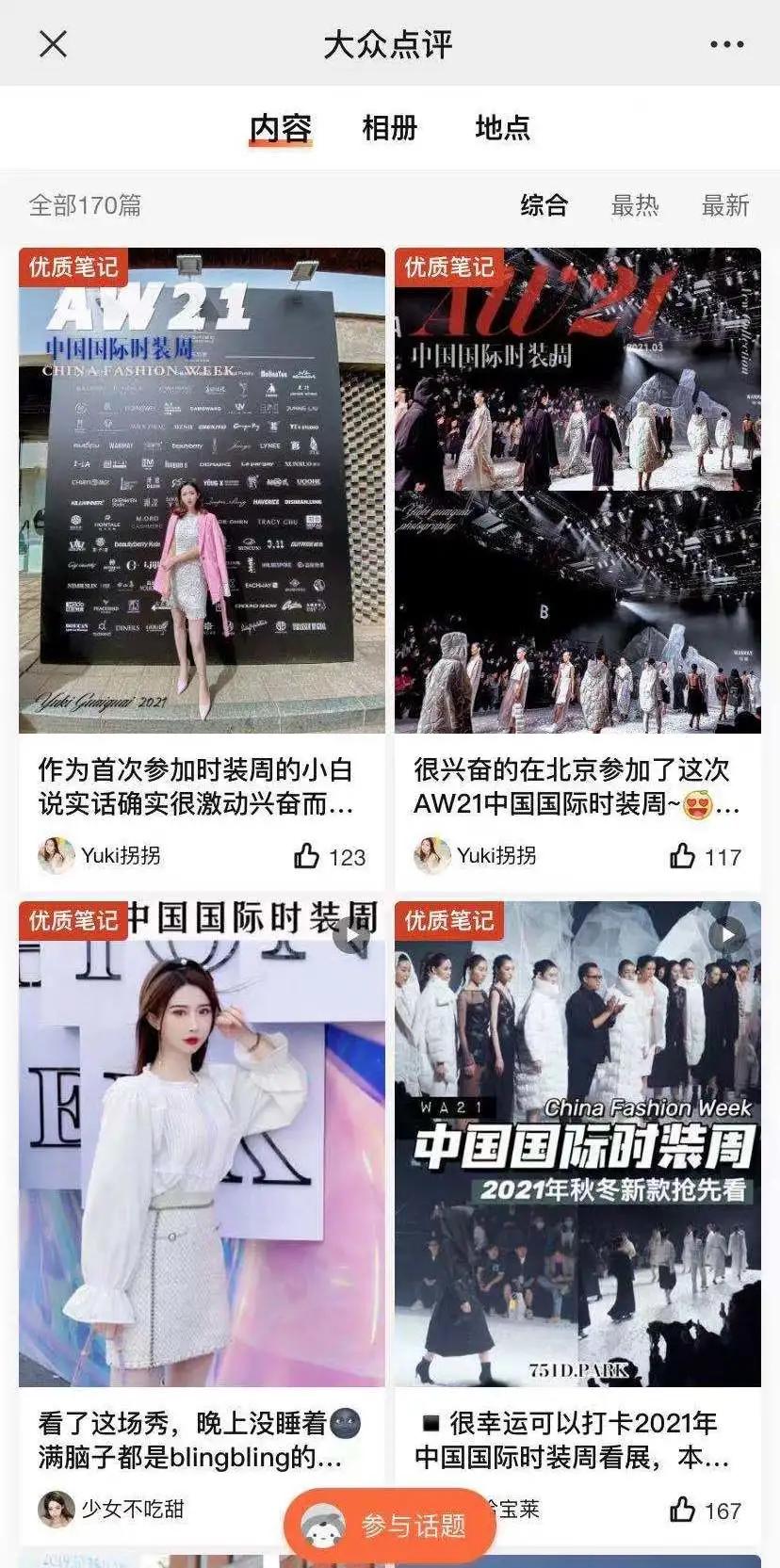Switch to the 相册 tab
Image resolution: width=780 pixels, height=1568 pixels.
click(390, 128)
